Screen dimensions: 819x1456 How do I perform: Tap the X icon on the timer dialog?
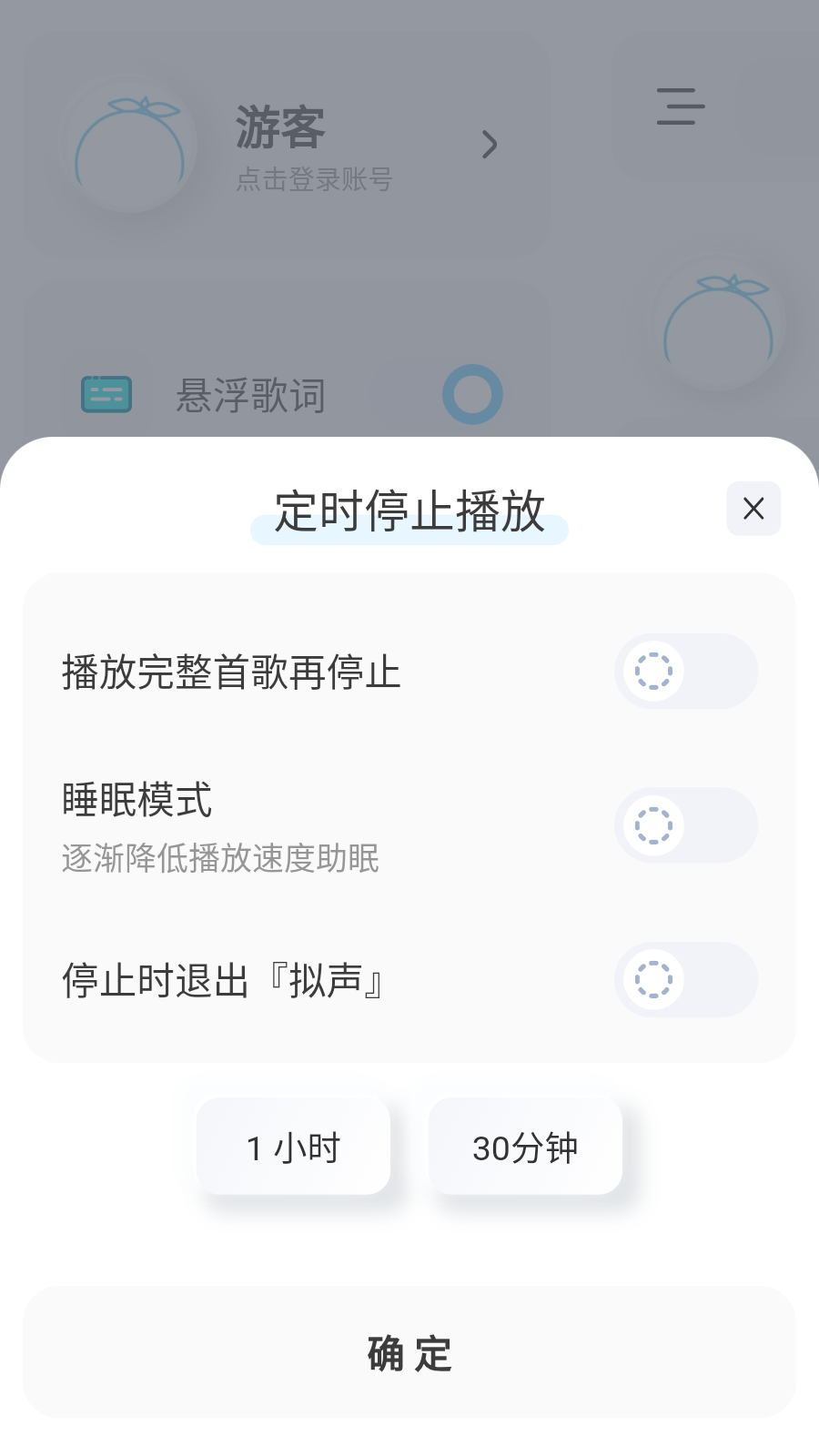753,510
